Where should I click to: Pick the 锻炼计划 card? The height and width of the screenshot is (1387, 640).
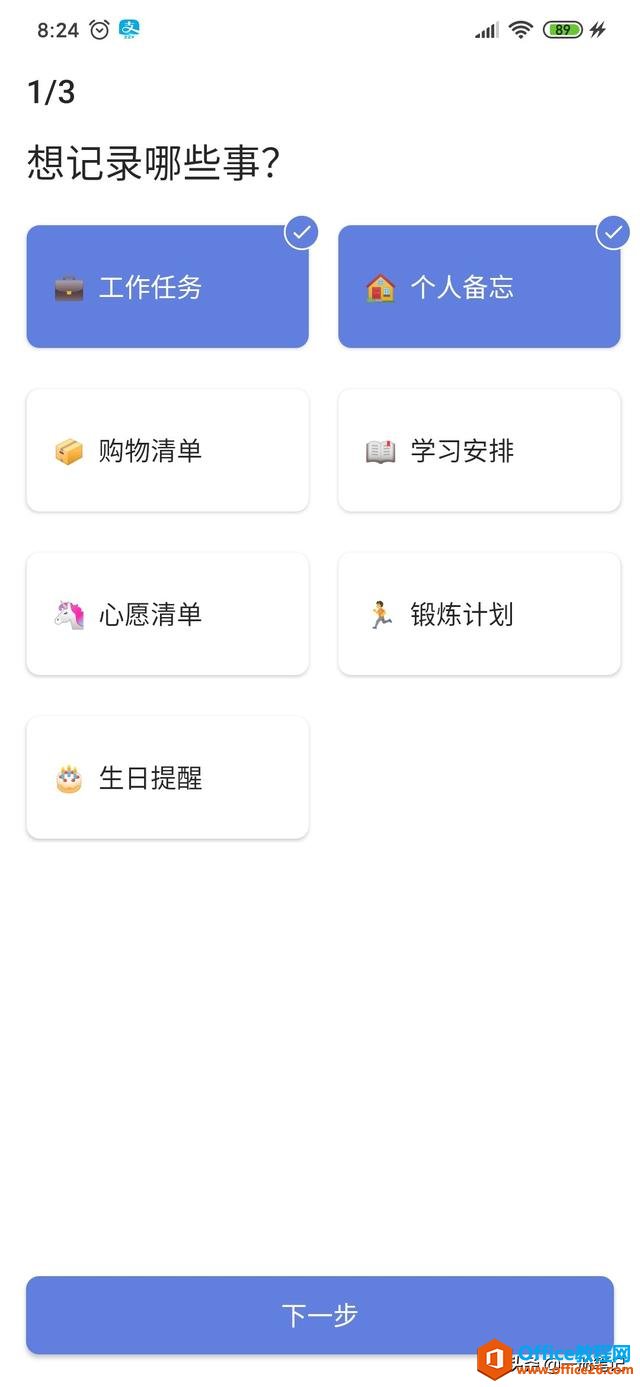coord(479,614)
